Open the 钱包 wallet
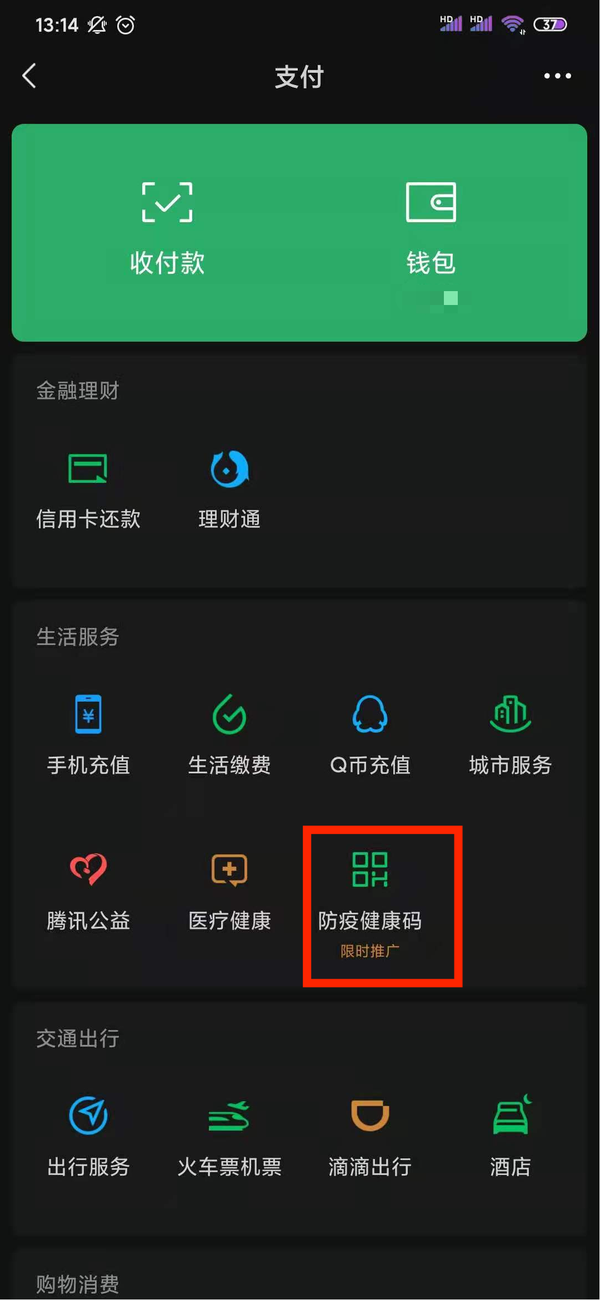This screenshot has width=600, height=1300. click(x=431, y=228)
